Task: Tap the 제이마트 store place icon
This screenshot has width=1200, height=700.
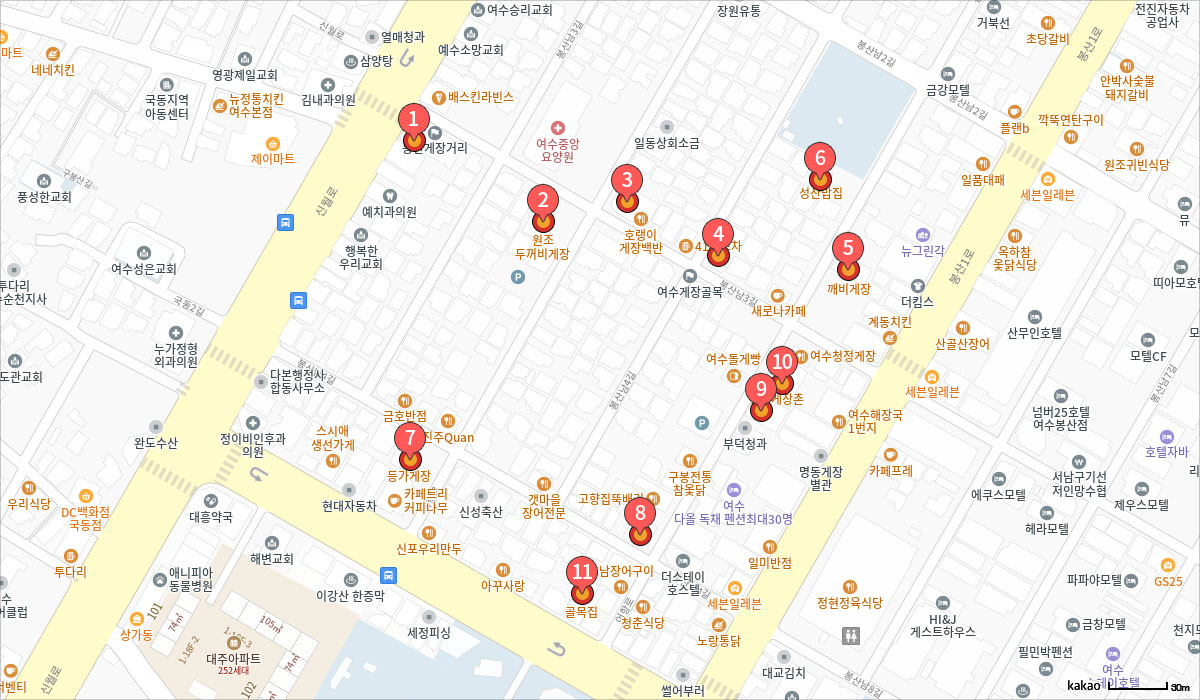Action: (x=272, y=142)
